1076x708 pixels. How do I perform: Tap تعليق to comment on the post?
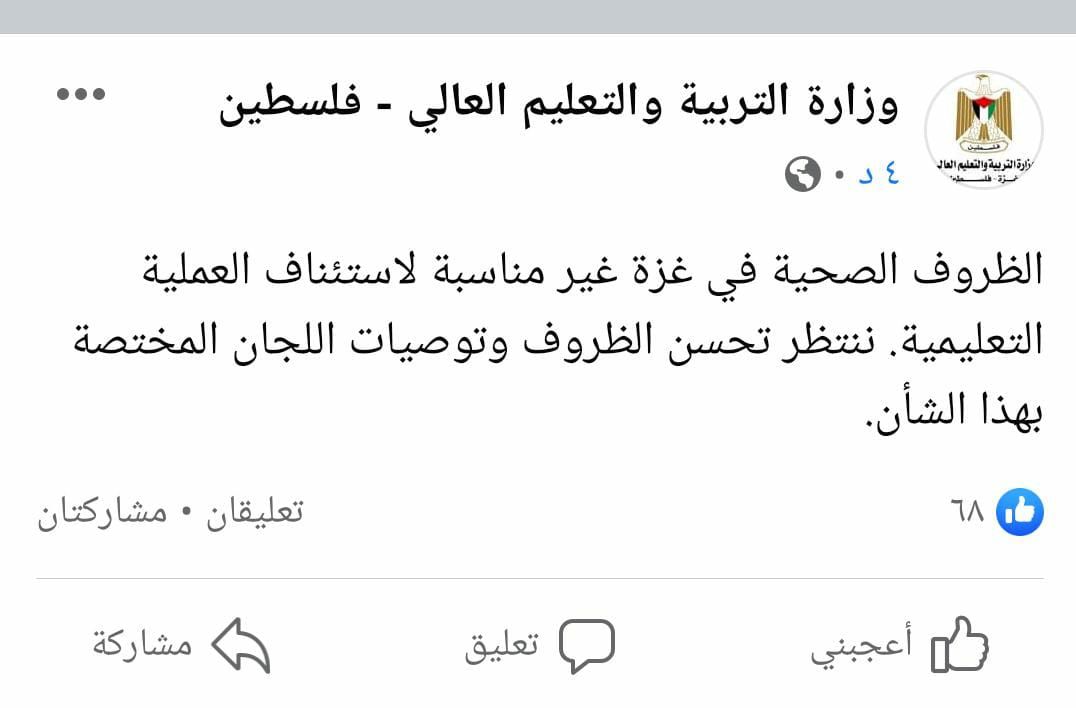click(x=539, y=646)
